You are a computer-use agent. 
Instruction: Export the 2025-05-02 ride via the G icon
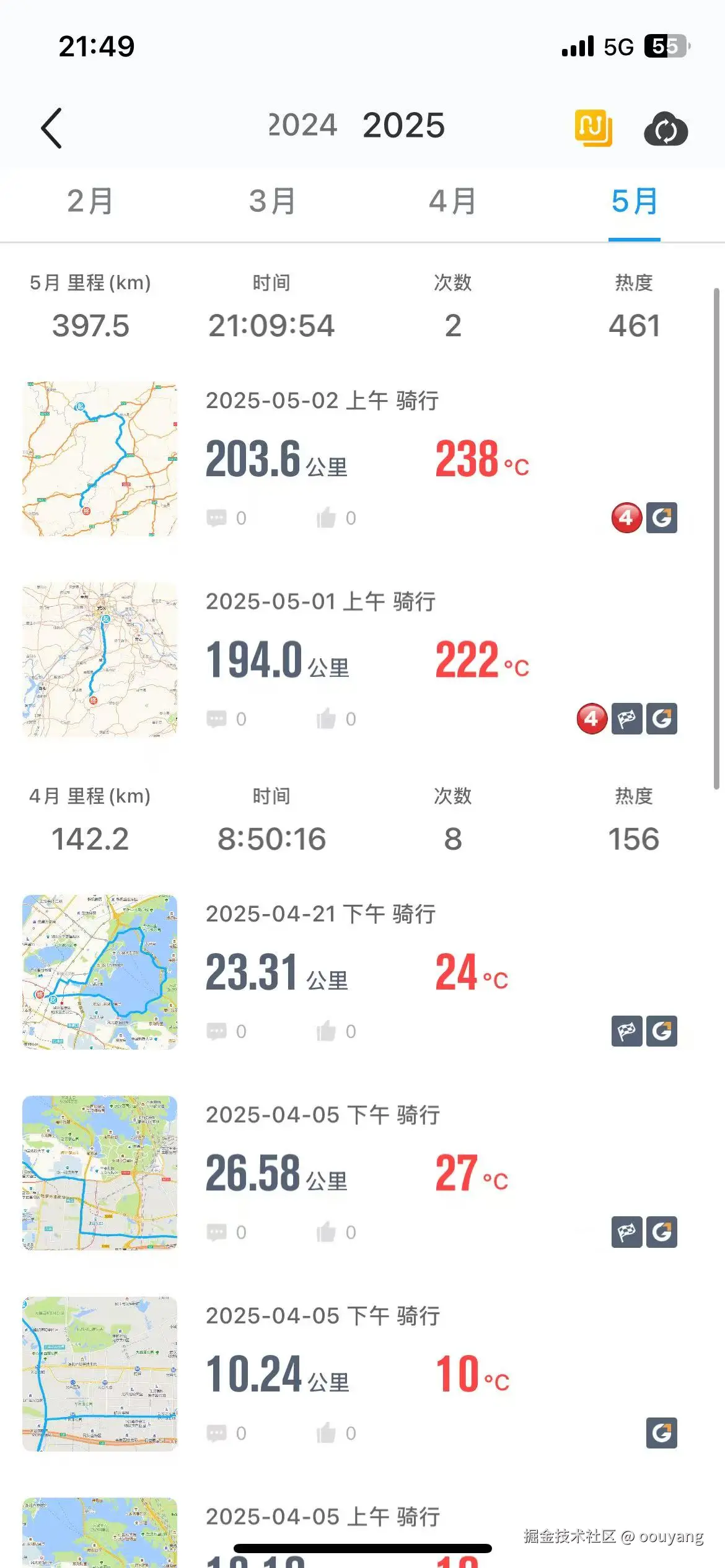[x=662, y=518]
